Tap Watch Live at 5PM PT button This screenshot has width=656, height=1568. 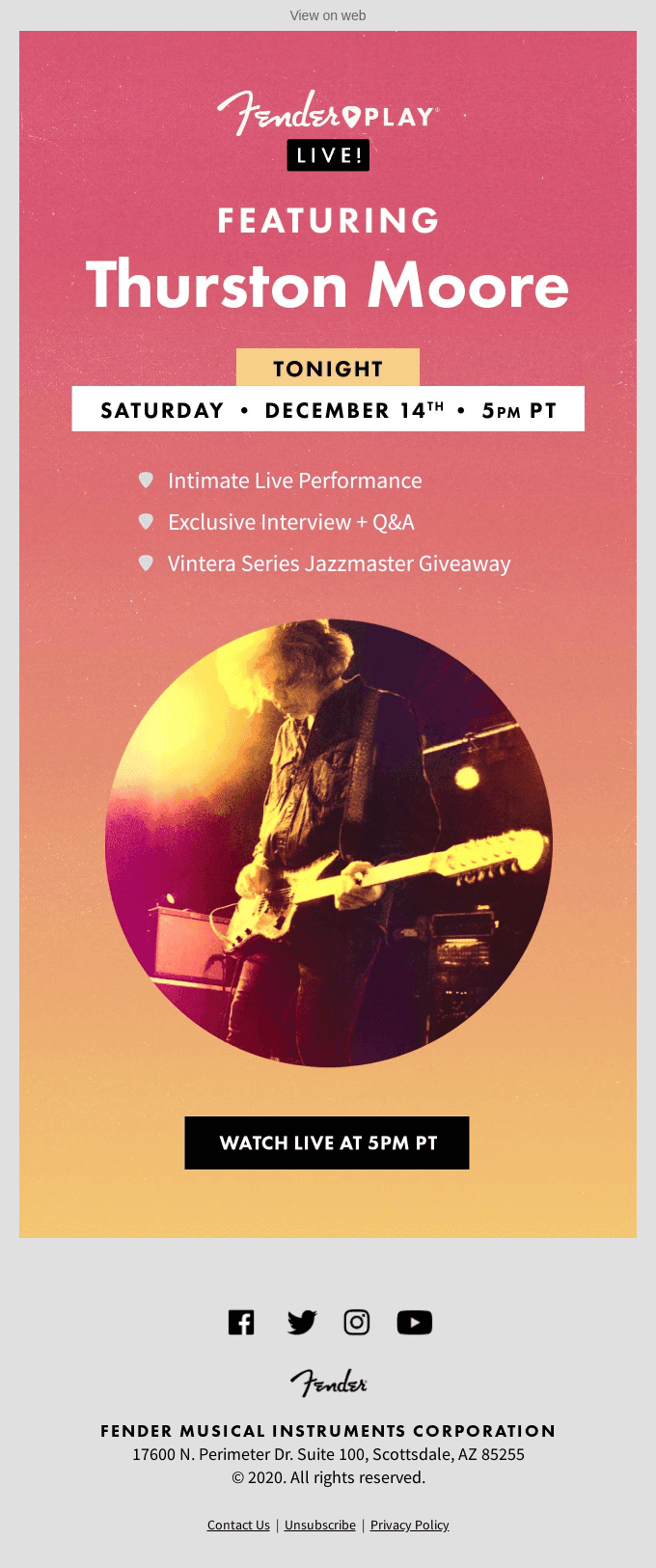(327, 1142)
